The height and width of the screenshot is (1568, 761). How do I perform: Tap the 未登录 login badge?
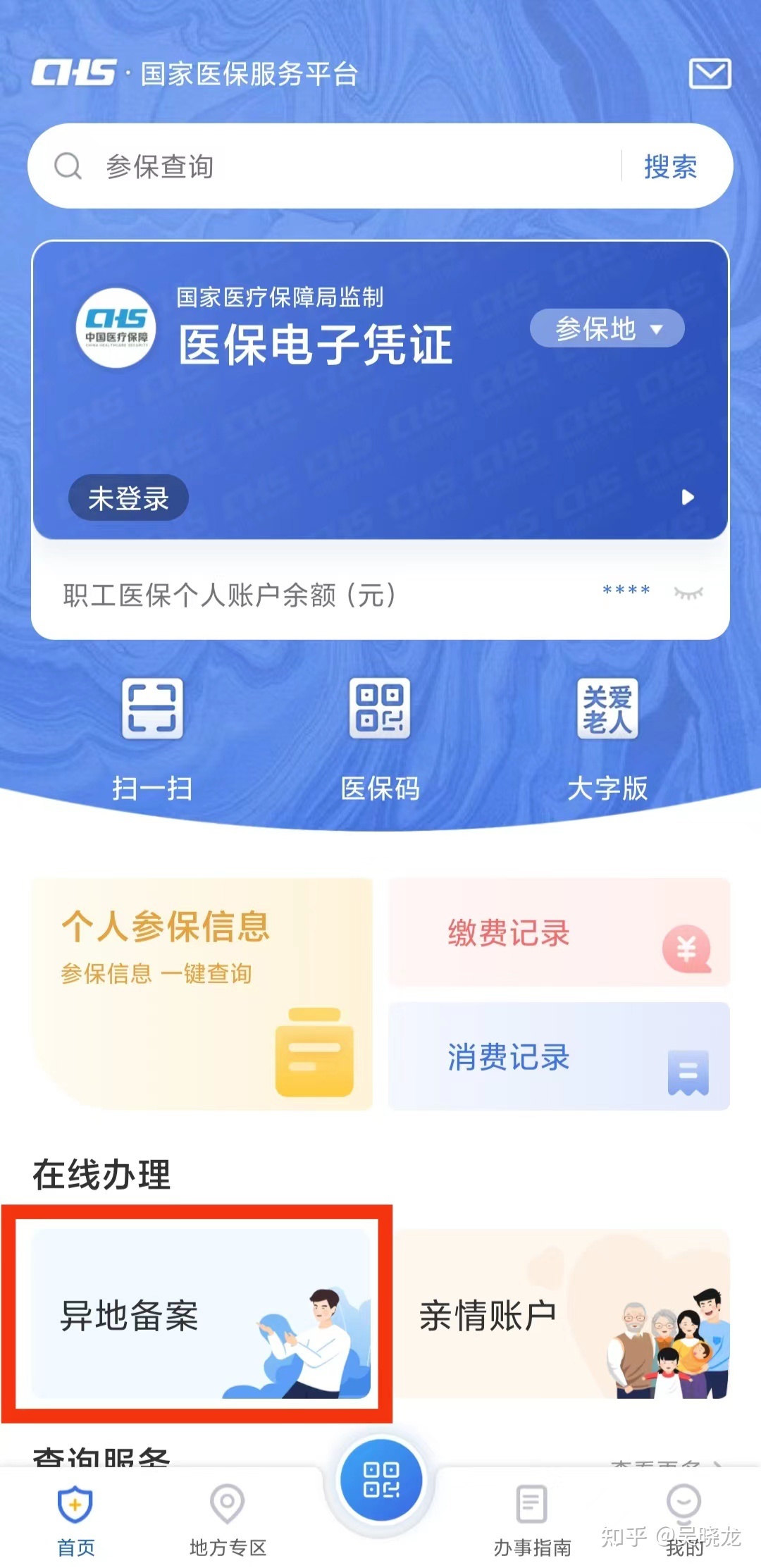click(128, 498)
